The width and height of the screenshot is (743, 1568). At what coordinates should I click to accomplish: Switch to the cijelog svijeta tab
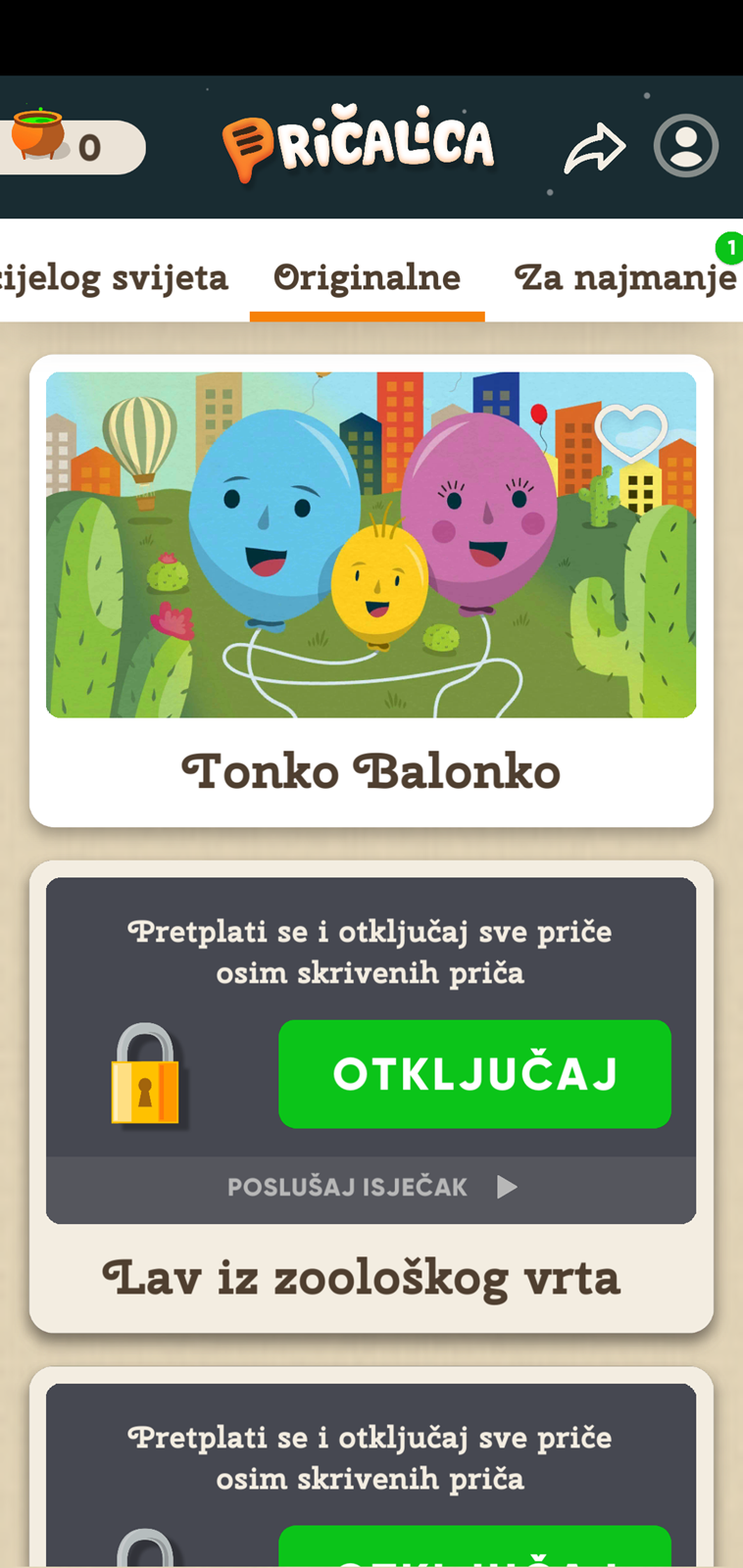[114, 277]
